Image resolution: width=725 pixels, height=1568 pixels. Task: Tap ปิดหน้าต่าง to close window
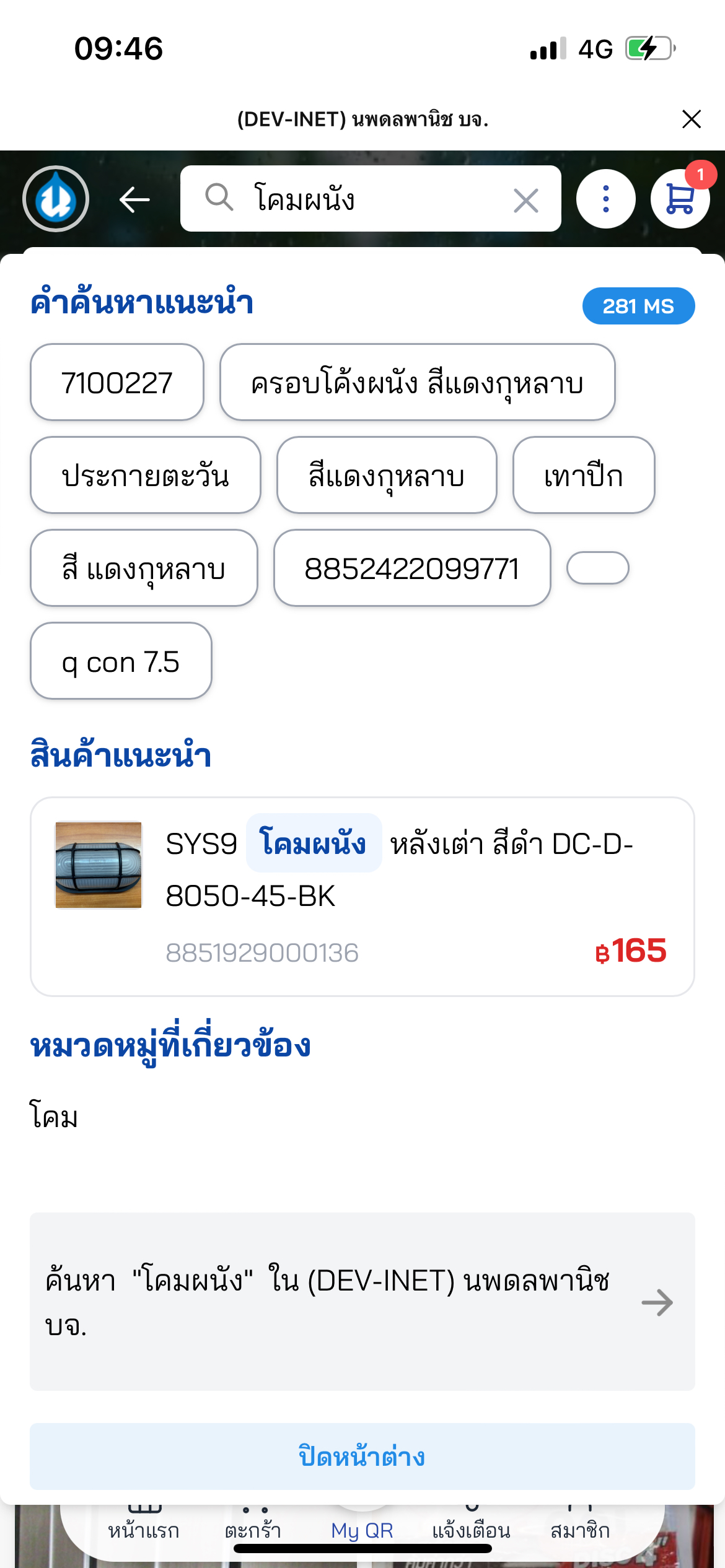pyautogui.click(x=362, y=1457)
